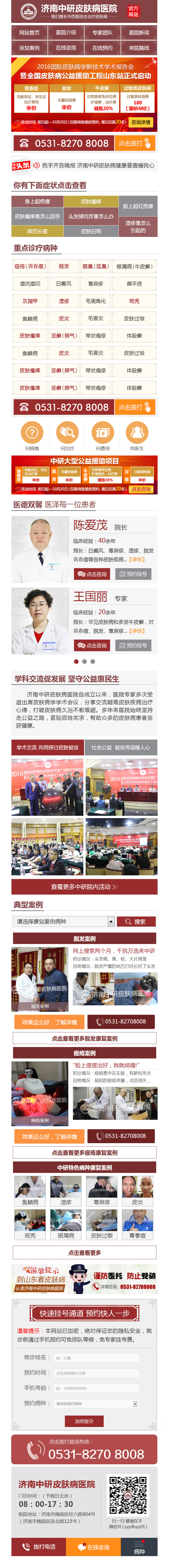This screenshot has width=169, height=1568.
Task: Open 点此查看更多脱发康复案例
Action: coord(84,1039)
